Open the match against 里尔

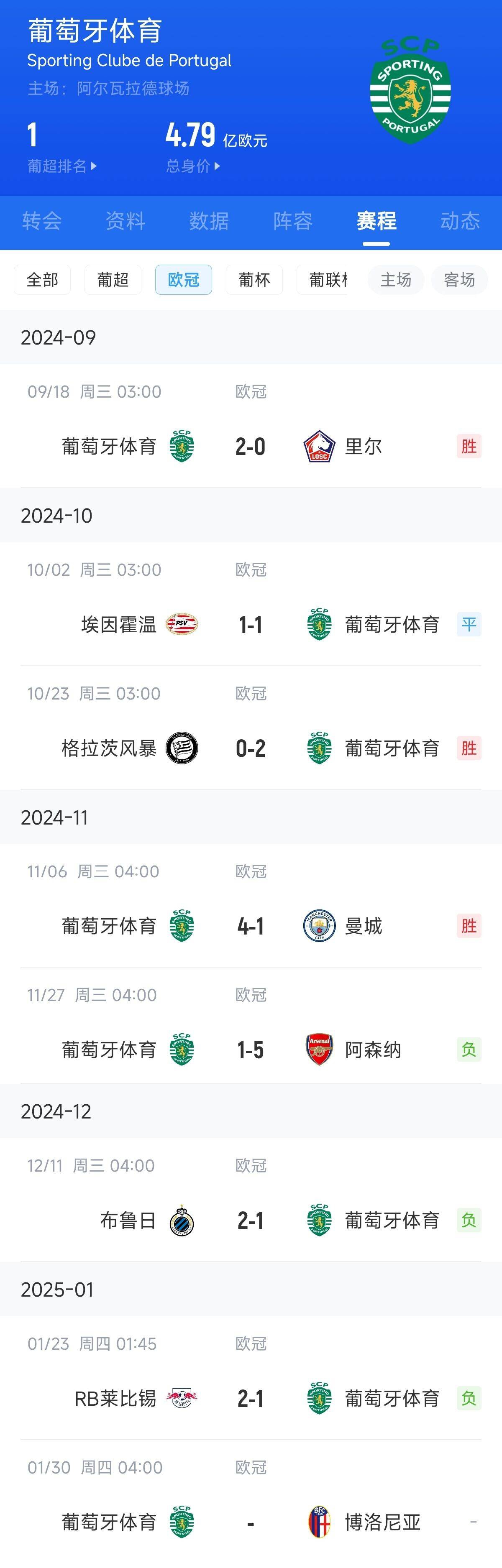[x=251, y=446]
